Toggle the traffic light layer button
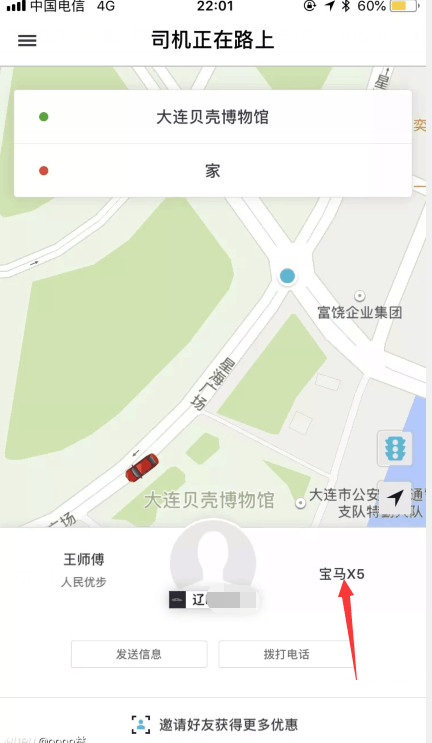Viewport: 432px width, 743px height. 395,448
